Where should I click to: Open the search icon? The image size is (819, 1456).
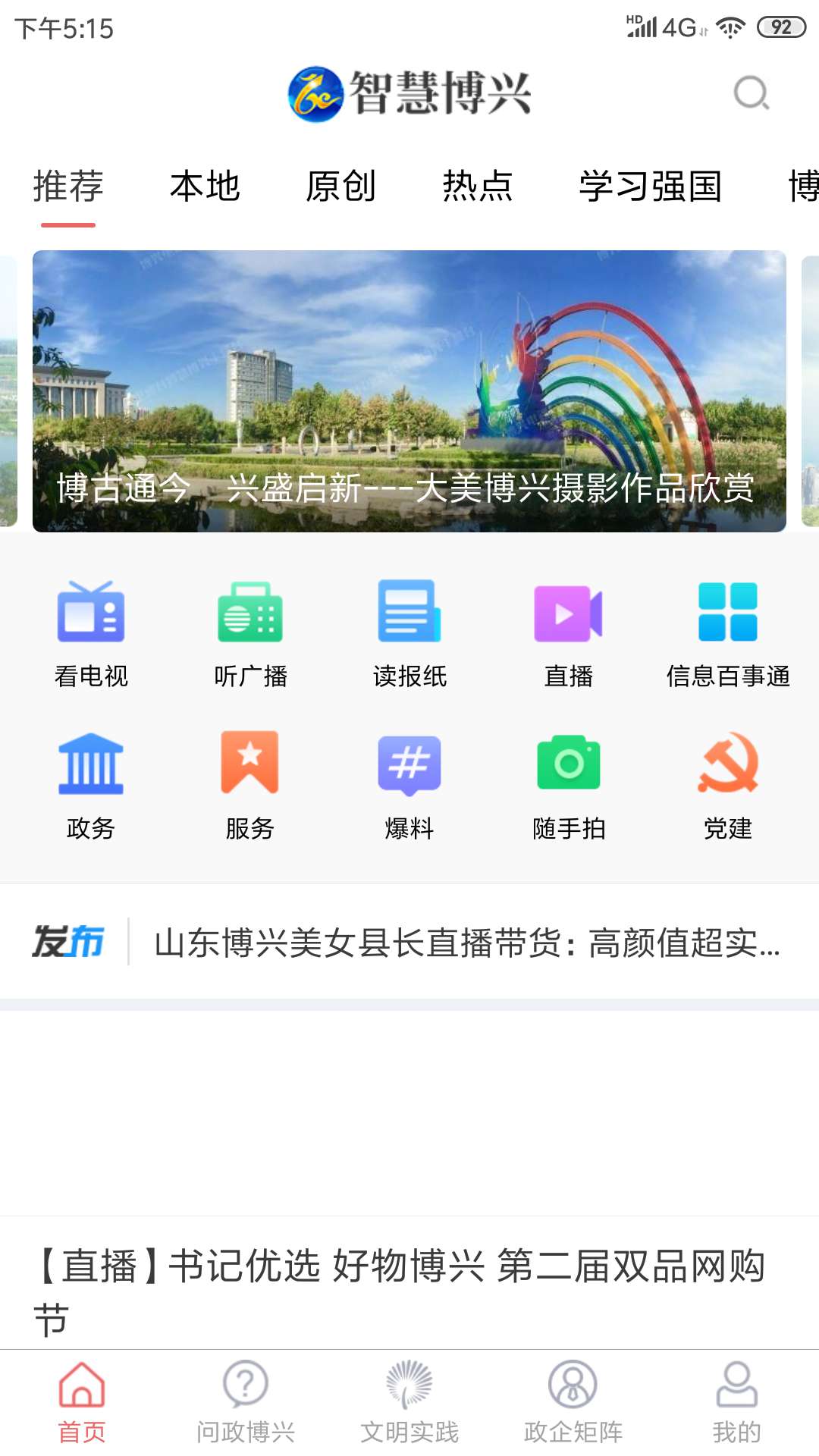click(x=751, y=93)
